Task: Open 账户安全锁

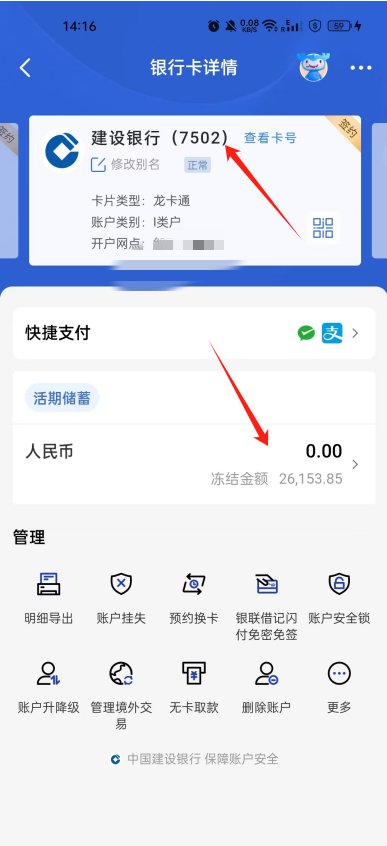Action: click(339, 598)
